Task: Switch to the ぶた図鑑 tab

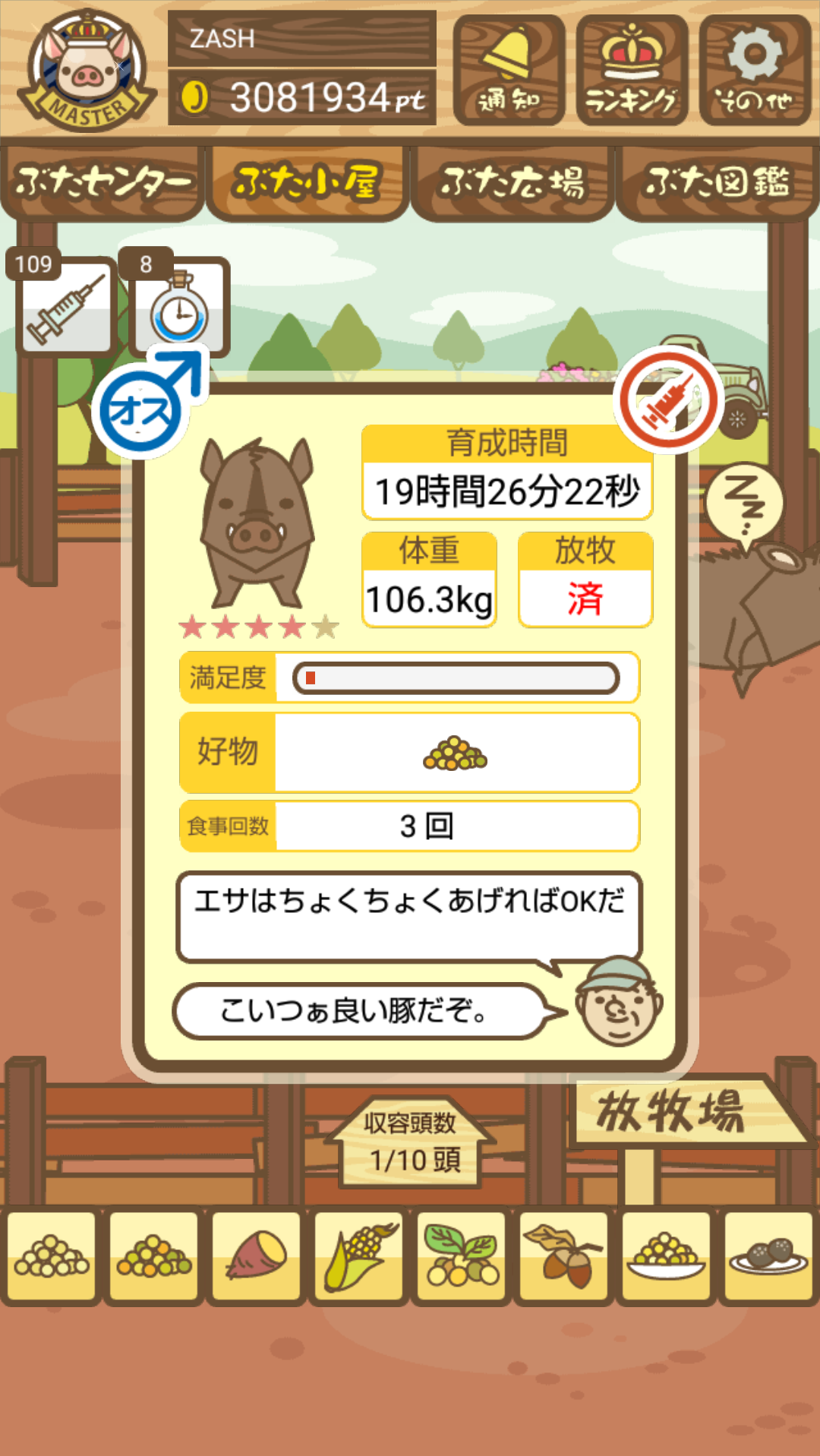Action: pos(717,182)
